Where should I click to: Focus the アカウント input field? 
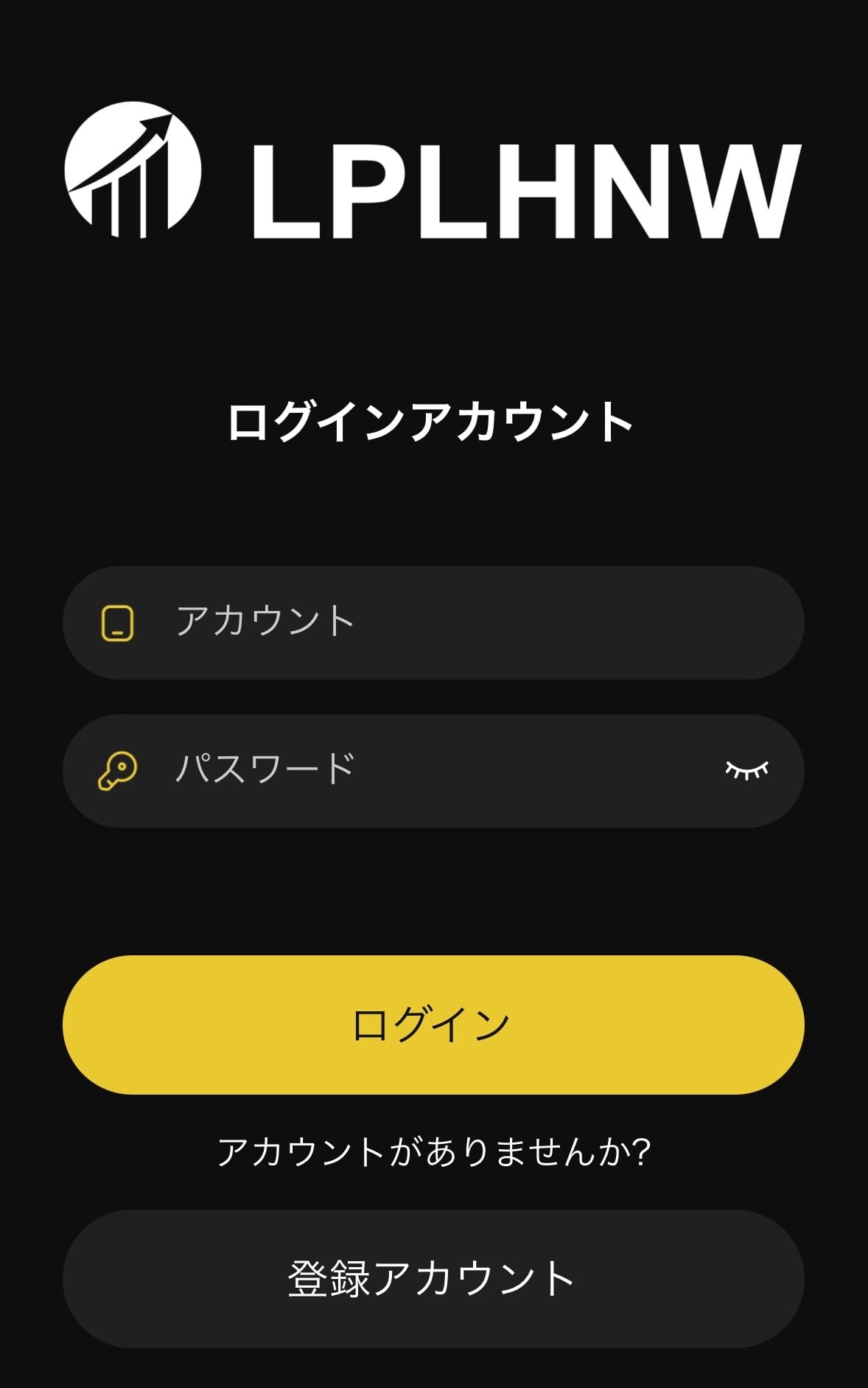pos(433,623)
